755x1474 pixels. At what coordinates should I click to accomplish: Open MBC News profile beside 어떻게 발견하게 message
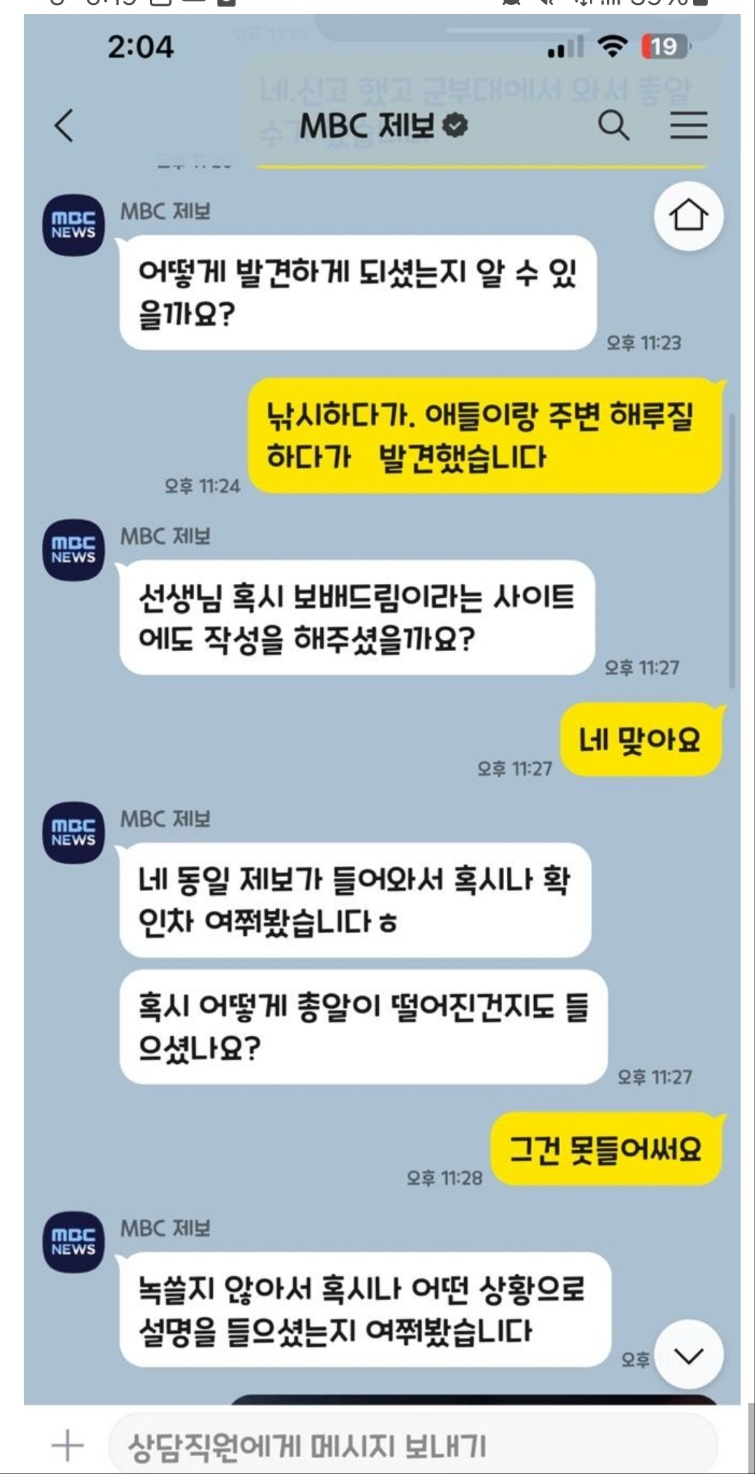73,225
